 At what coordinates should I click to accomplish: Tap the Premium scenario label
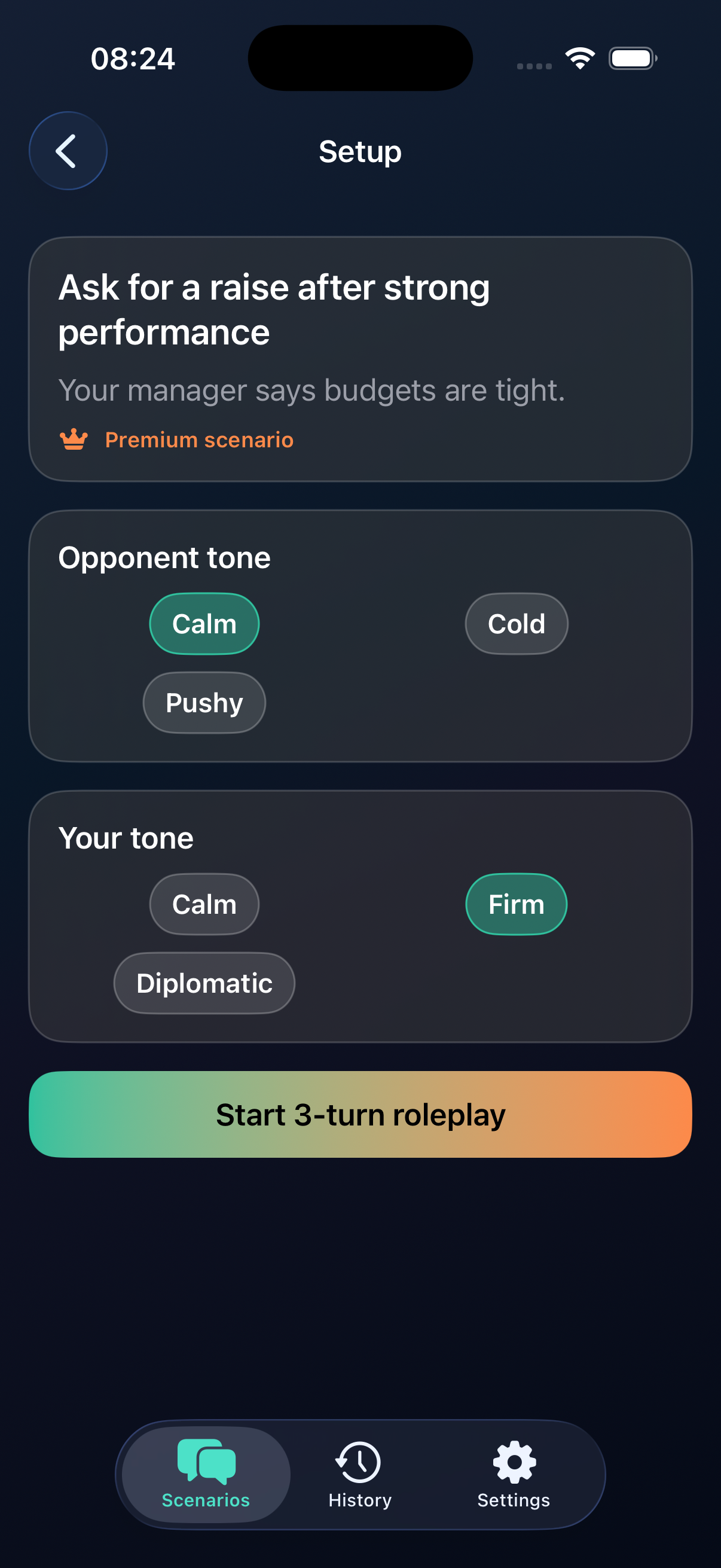(198, 440)
